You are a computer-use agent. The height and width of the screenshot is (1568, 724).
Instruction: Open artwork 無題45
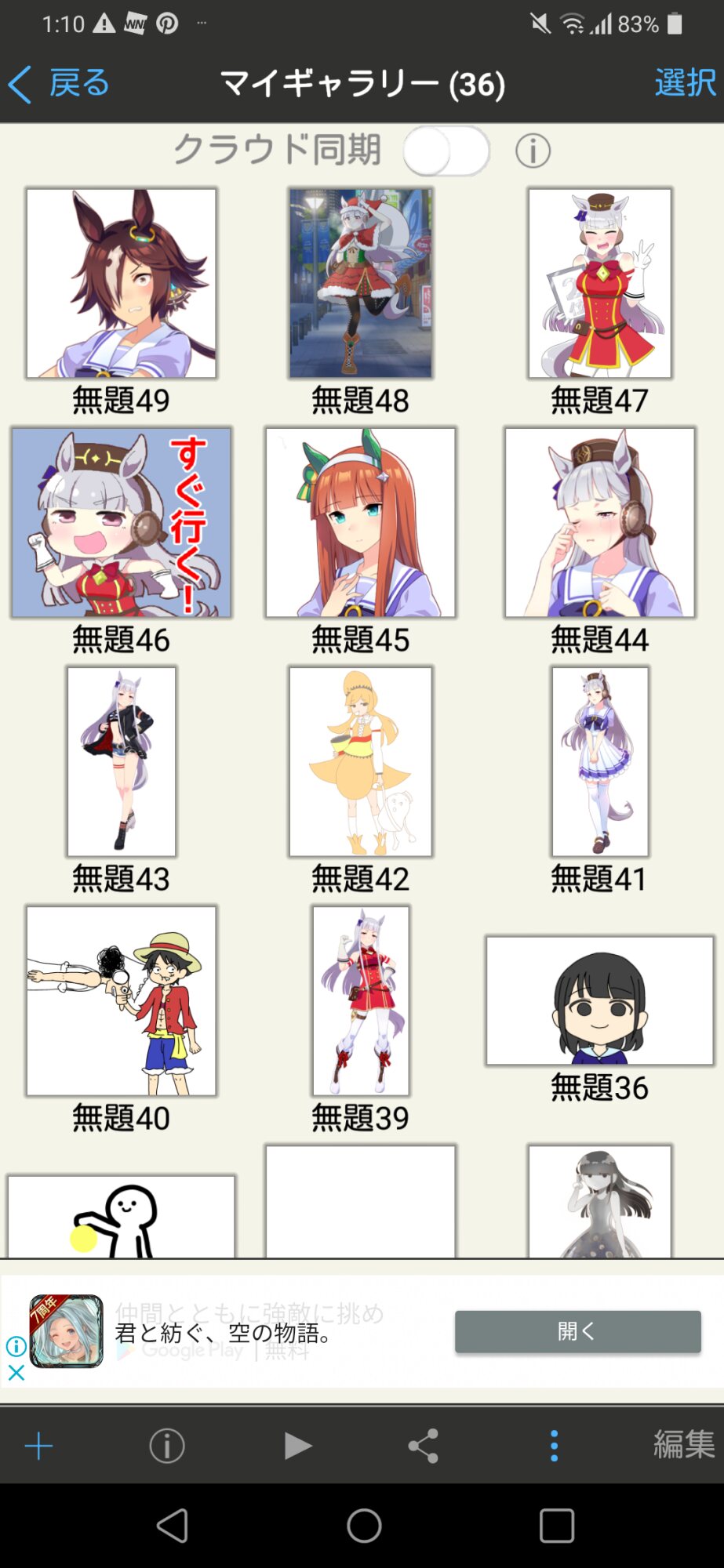click(361, 522)
